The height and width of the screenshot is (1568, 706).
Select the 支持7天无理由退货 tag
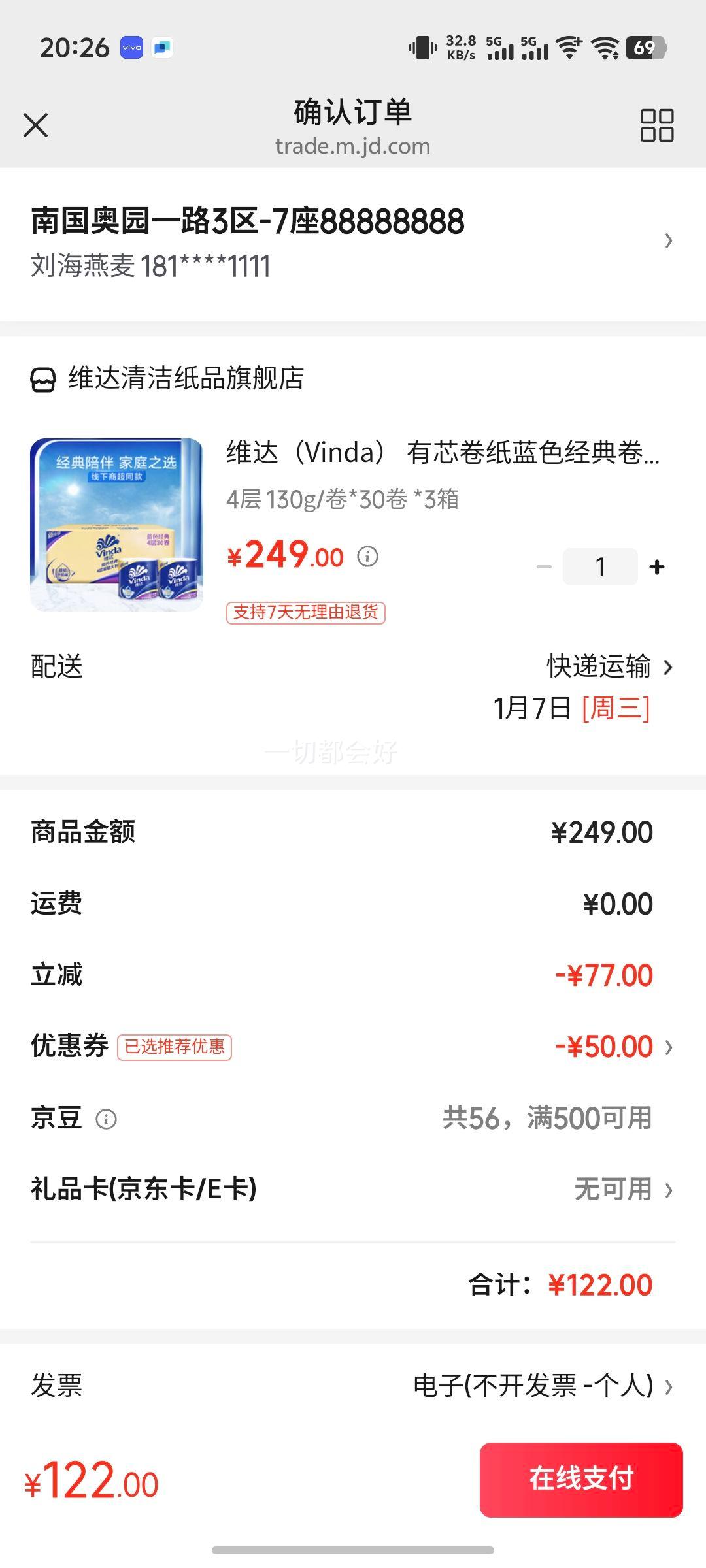tap(307, 613)
